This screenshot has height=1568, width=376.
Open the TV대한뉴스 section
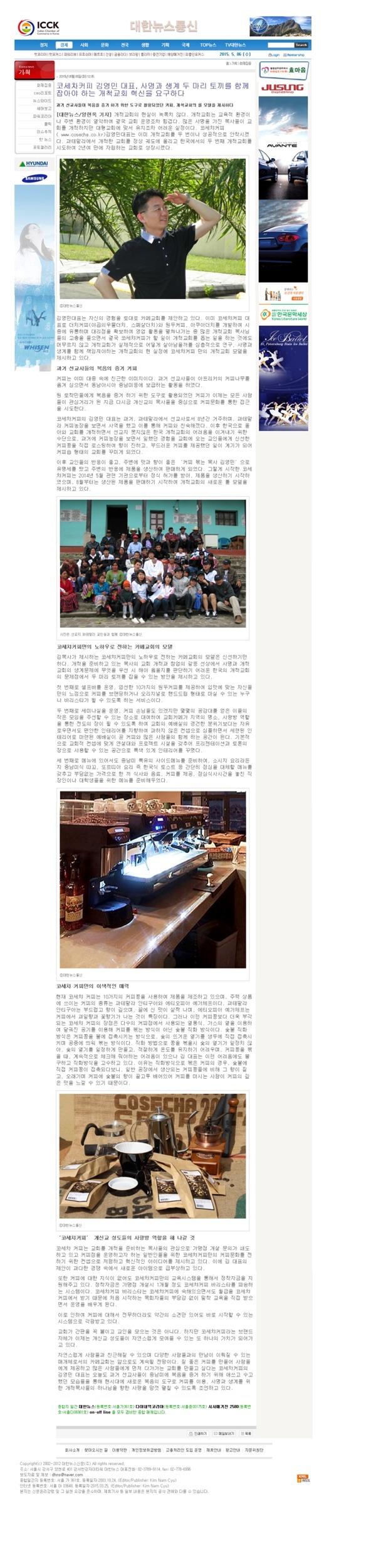236,45
